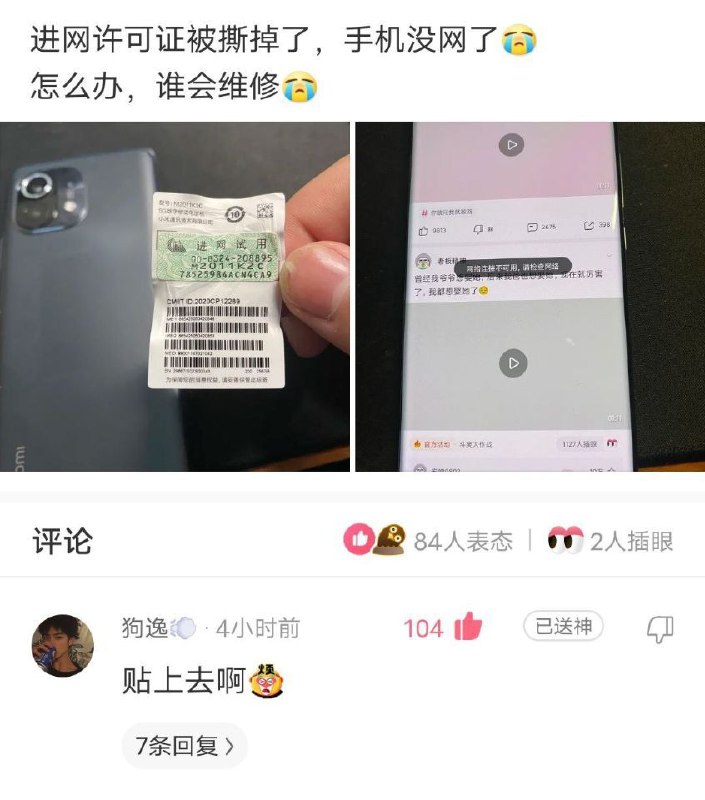Open the photo of the phone screen
The width and height of the screenshot is (705, 800).
click(529, 296)
